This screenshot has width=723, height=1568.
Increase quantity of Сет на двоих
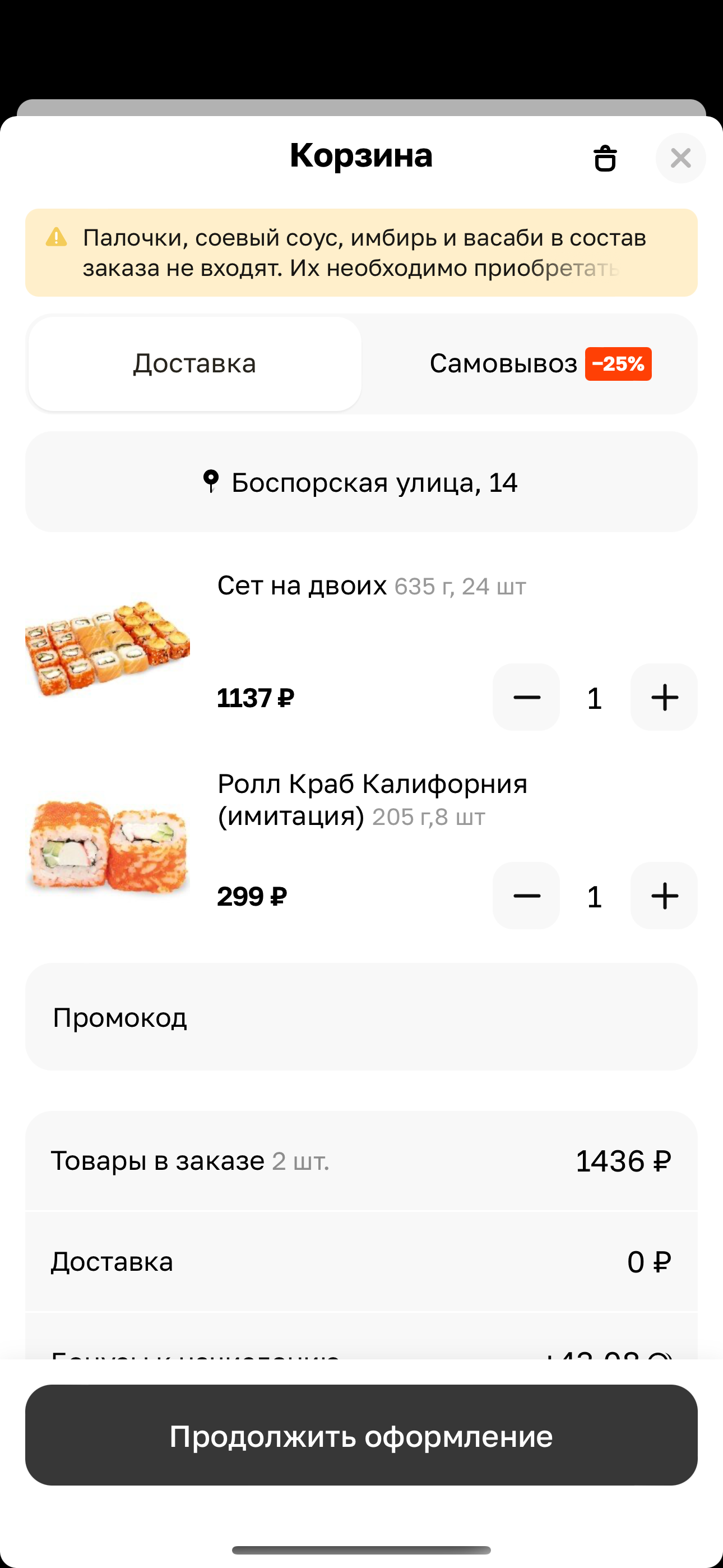tap(664, 698)
